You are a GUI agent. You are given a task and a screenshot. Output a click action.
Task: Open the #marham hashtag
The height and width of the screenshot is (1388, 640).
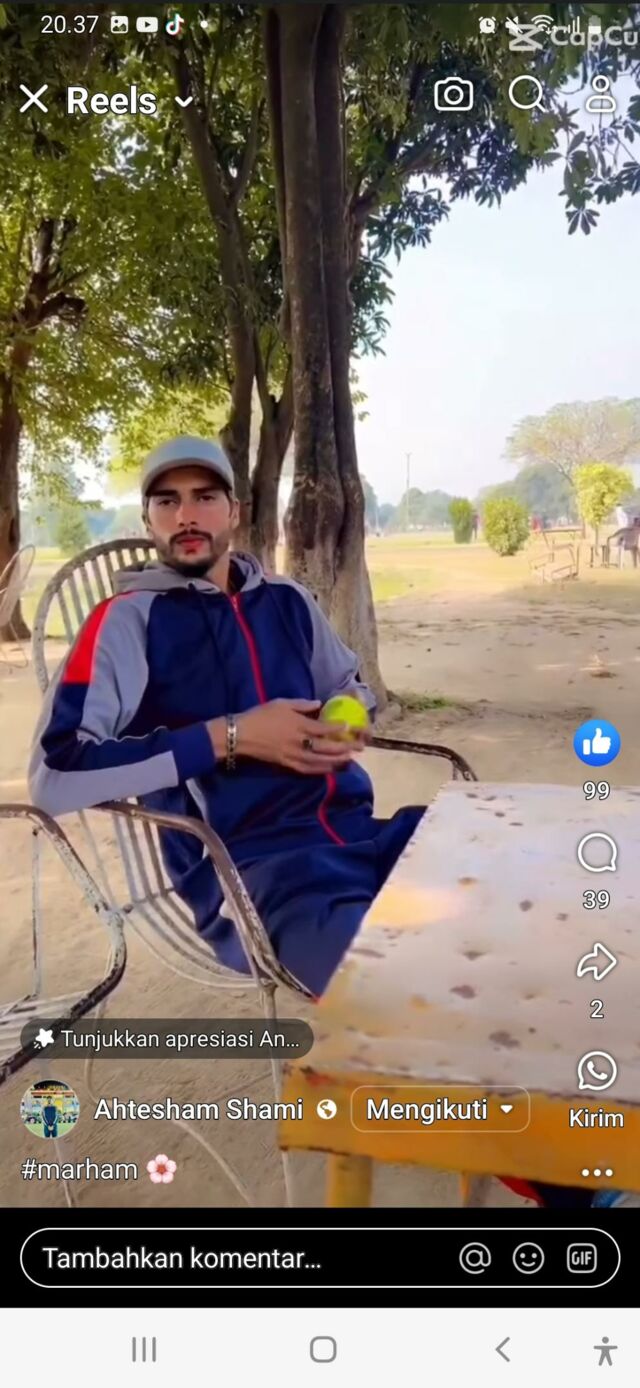80,1169
